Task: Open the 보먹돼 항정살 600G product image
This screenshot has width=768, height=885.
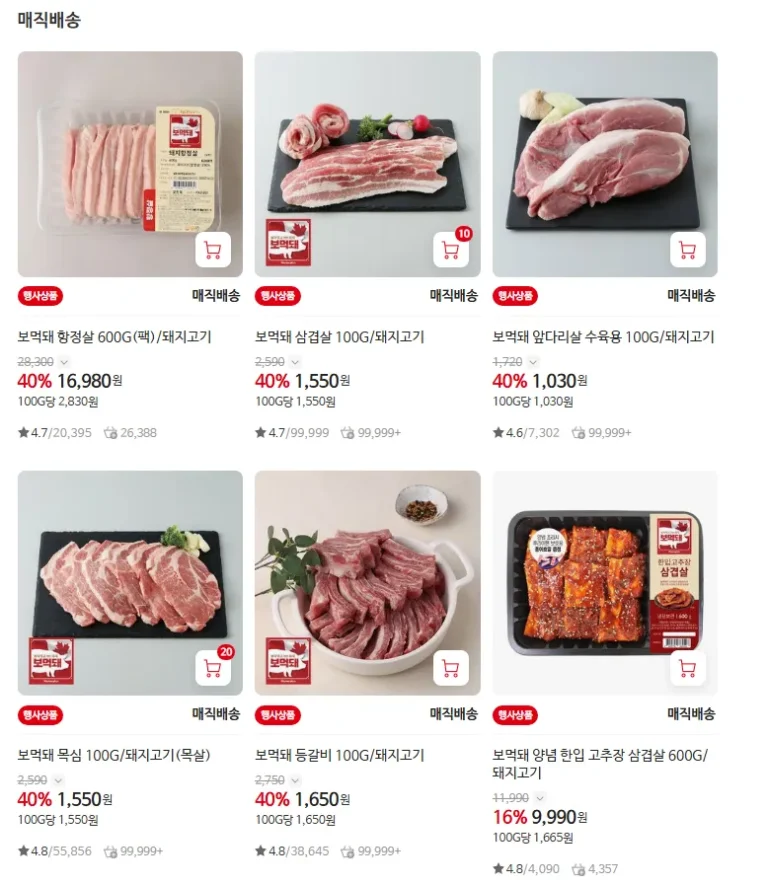Action: 130,150
